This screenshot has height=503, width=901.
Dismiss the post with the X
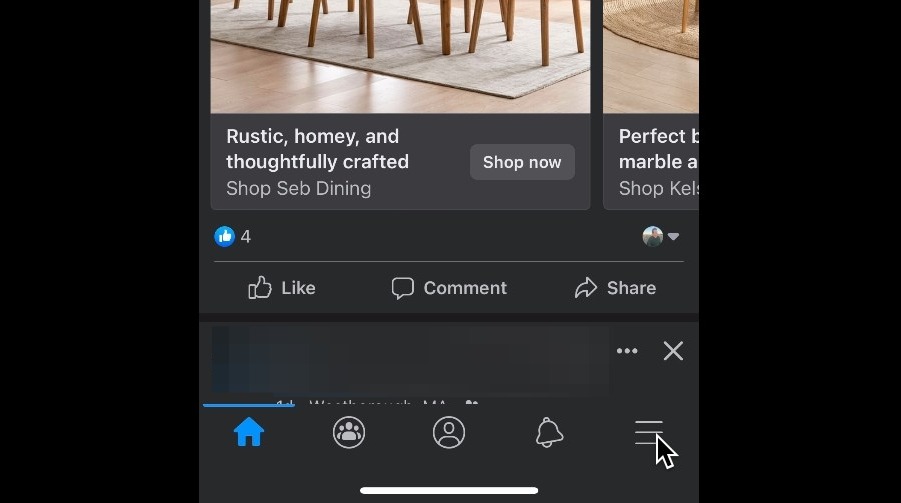coord(673,351)
